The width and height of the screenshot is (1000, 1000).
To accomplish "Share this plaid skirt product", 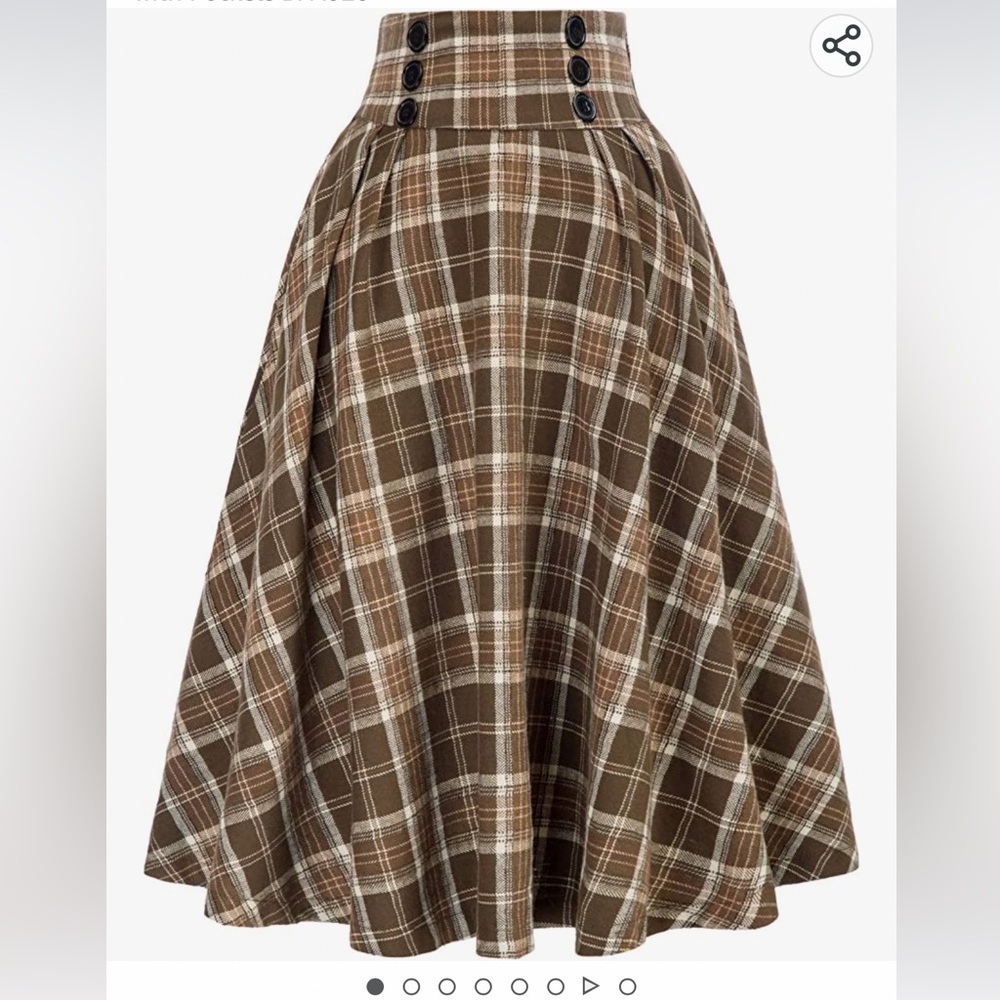I will (x=841, y=45).
